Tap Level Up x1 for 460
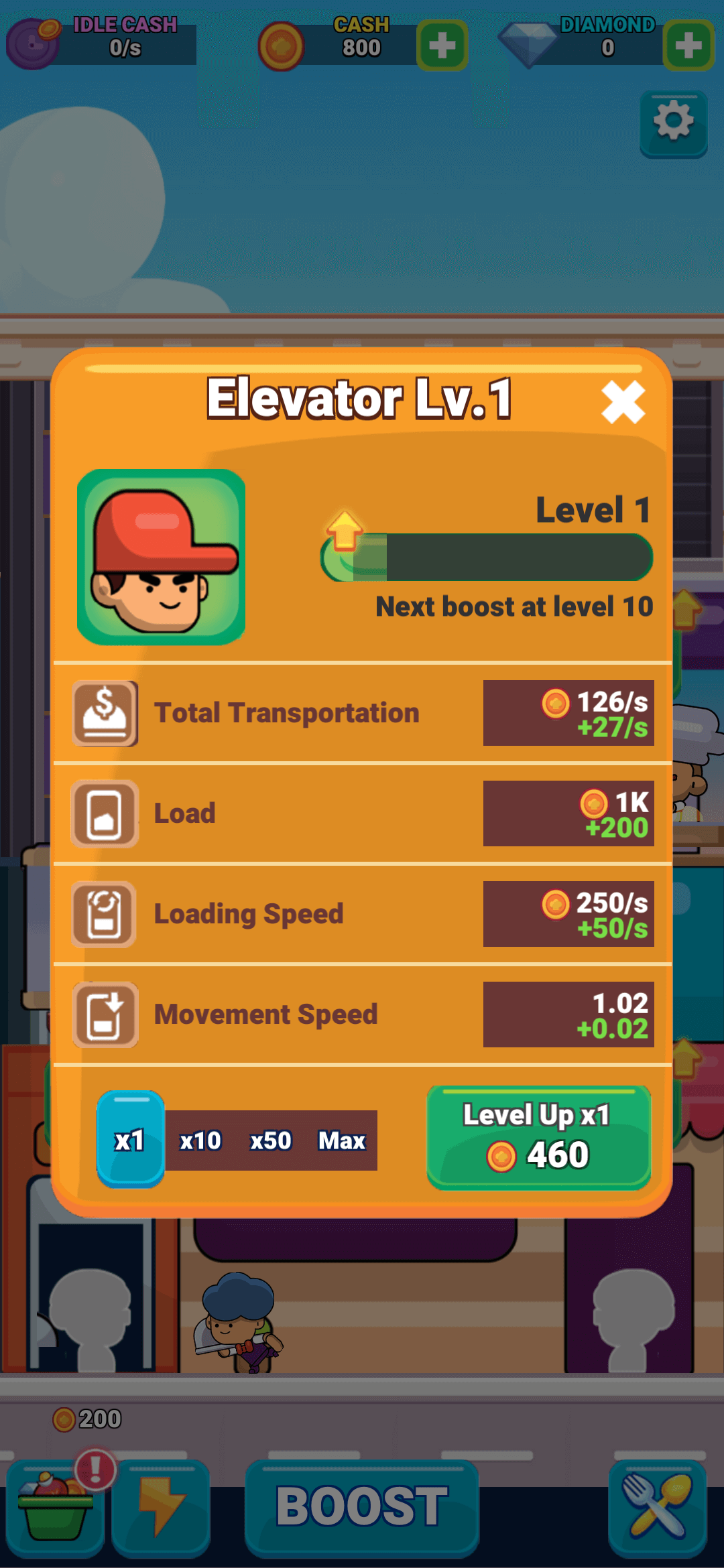Image resolution: width=724 pixels, height=1568 pixels. coord(538,1137)
